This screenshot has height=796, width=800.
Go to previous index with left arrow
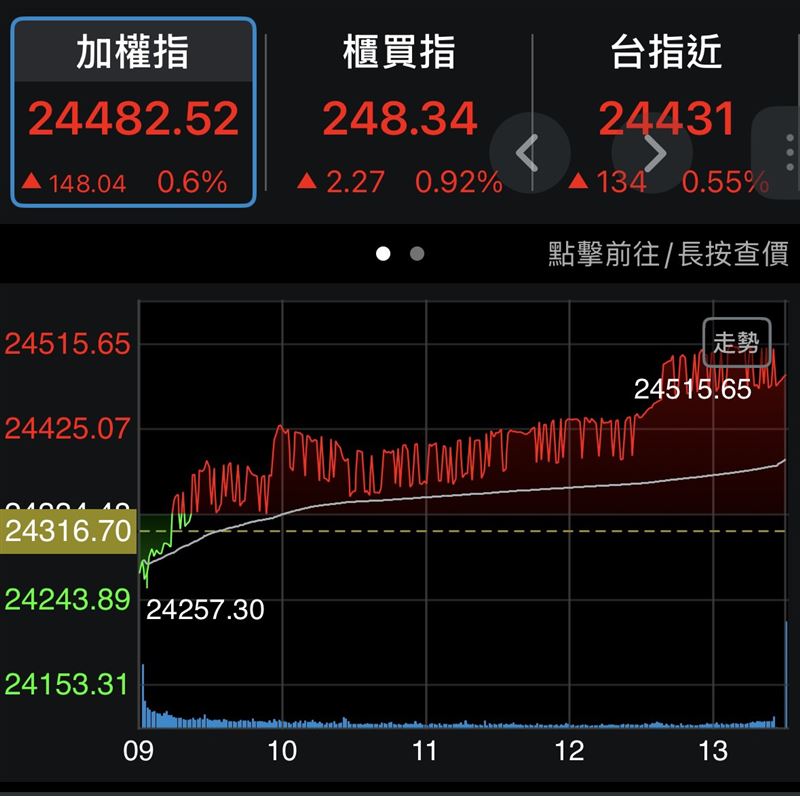(x=529, y=153)
